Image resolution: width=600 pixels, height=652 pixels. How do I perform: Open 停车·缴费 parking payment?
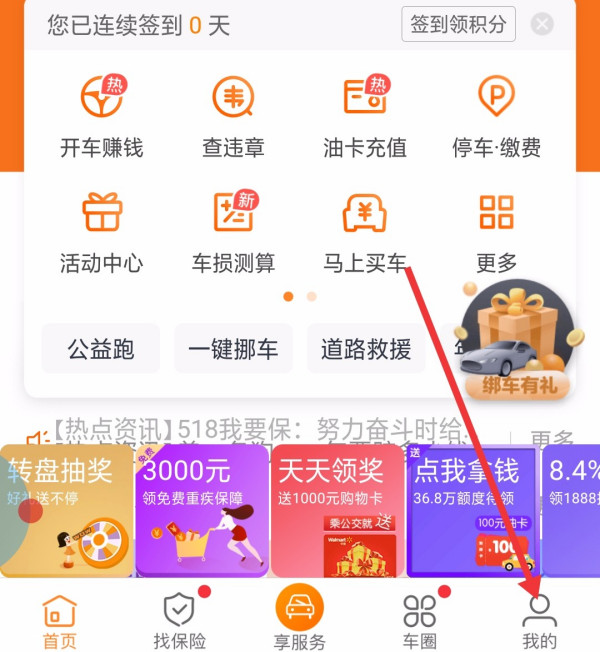496,117
